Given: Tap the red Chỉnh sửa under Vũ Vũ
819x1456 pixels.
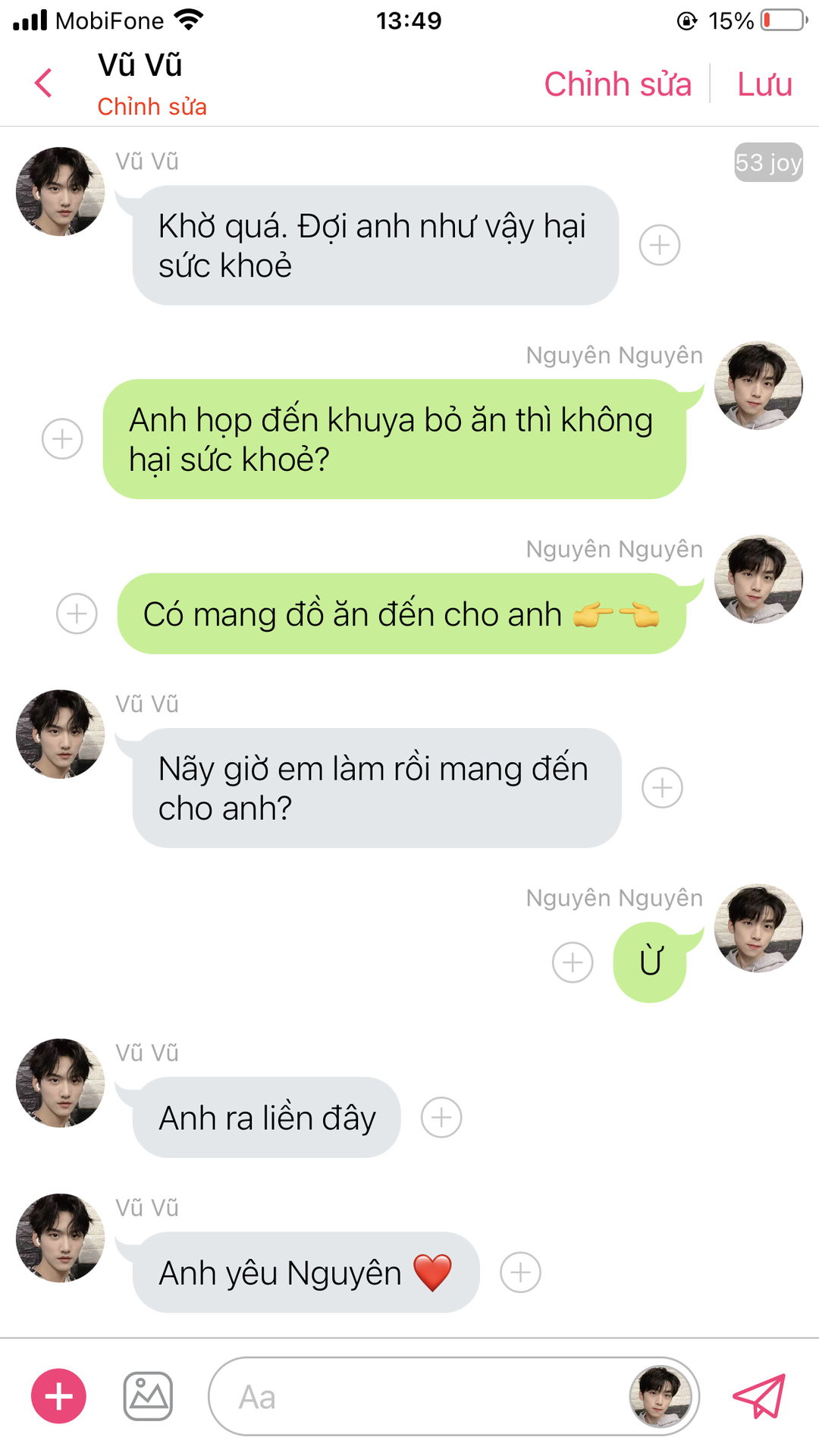Looking at the screenshot, I should (152, 106).
